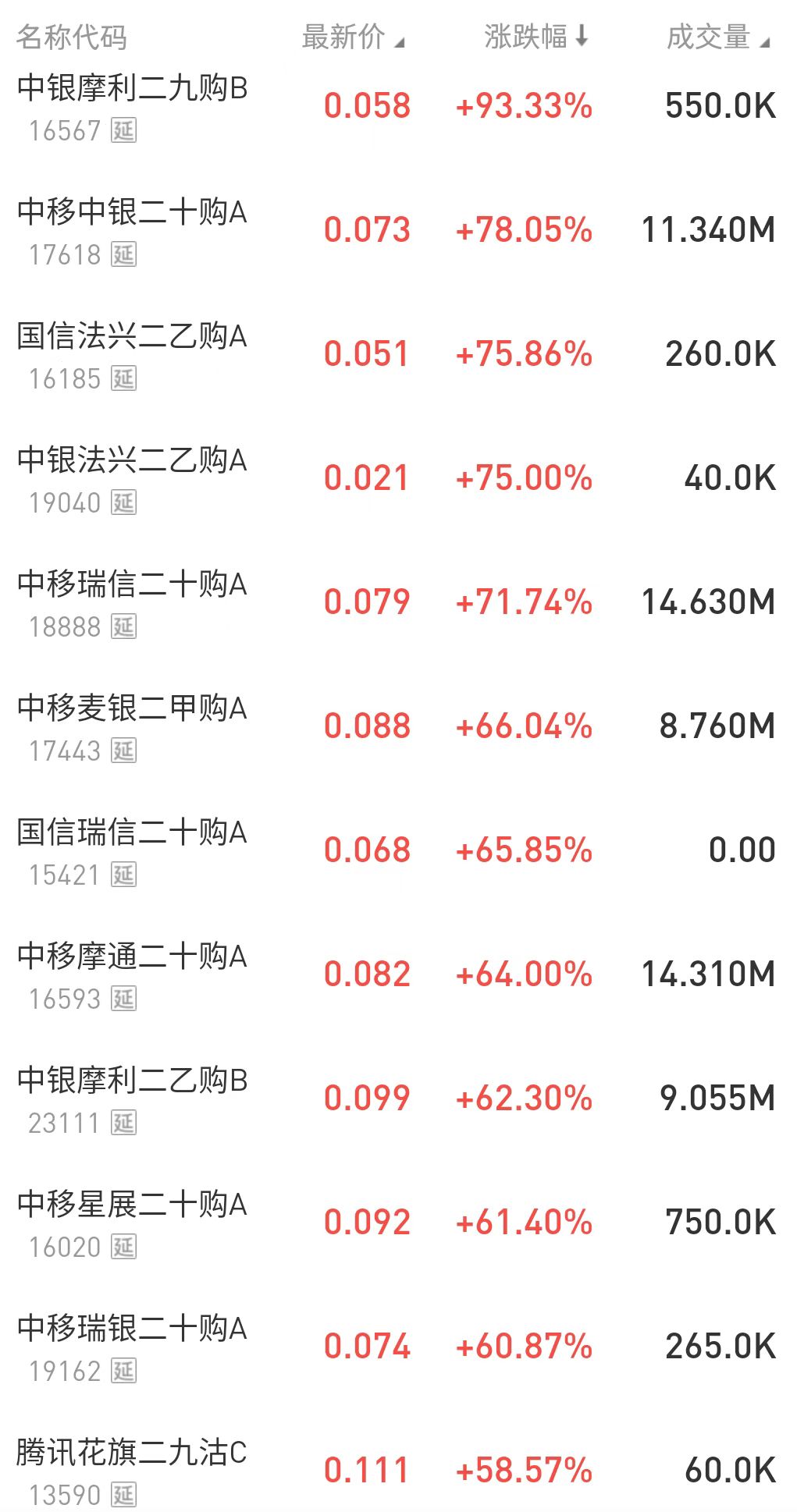Image resolution: width=797 pixels, height=1512 pixels.
Task: Toggle sorting by 涨跌幅 column
Action: click(x=535, y=37)
